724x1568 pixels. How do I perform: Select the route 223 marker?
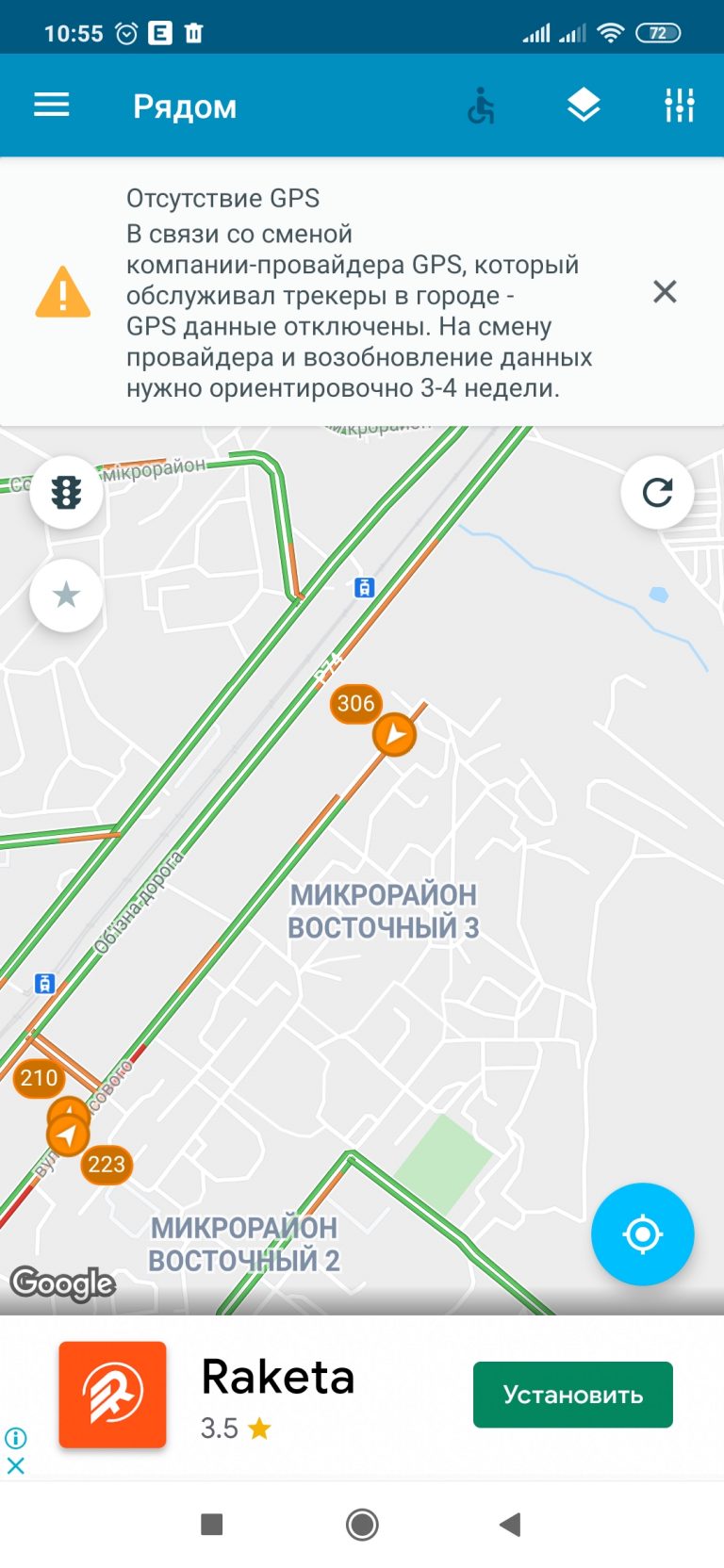coord(107,1165)
